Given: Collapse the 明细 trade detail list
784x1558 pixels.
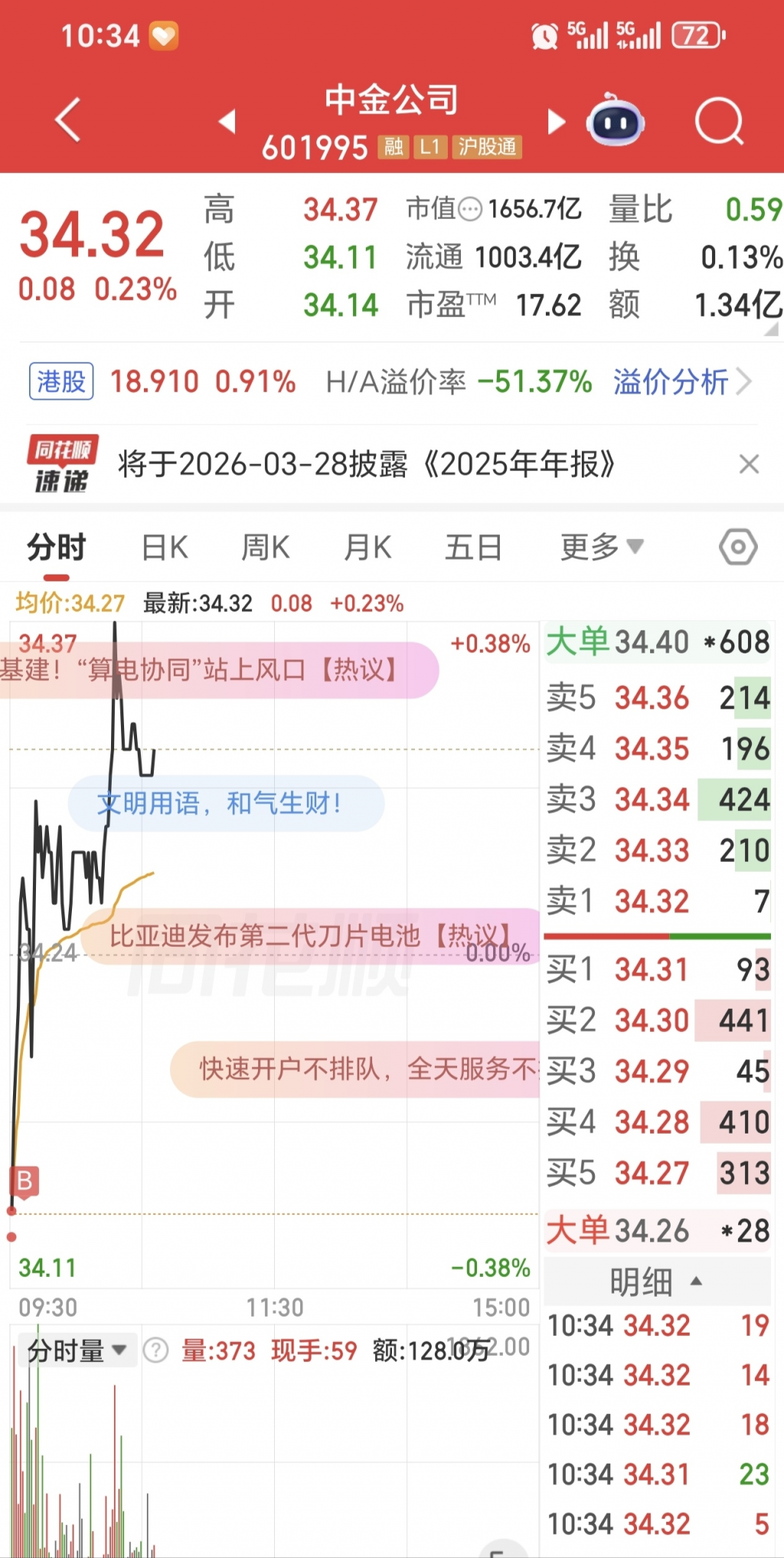Looking at the screenshot, I should click(x=656, y=1281).
